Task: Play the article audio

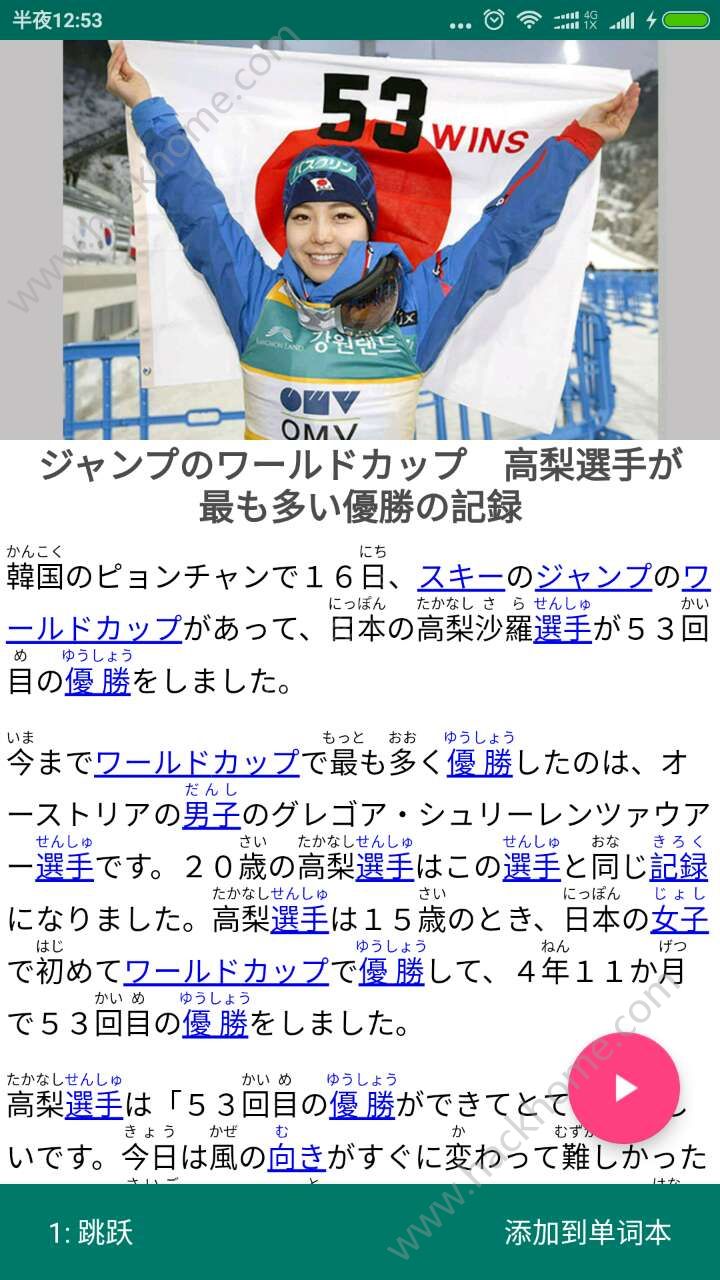Action: [624, 1088]
